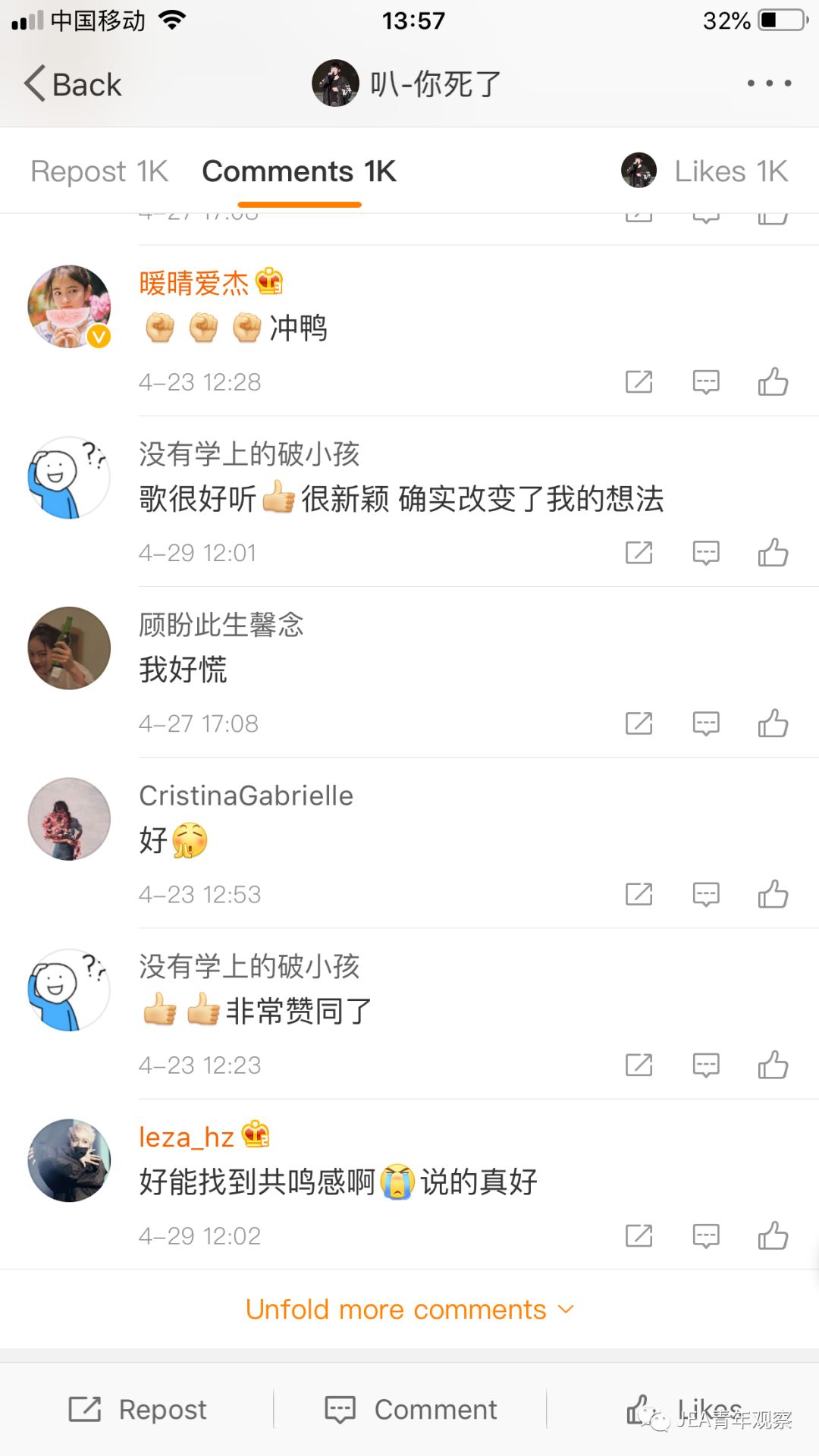
Task: Reply to 暖晴爱杰's 冲鸭 comment
Action: click(x=706, y=381)
